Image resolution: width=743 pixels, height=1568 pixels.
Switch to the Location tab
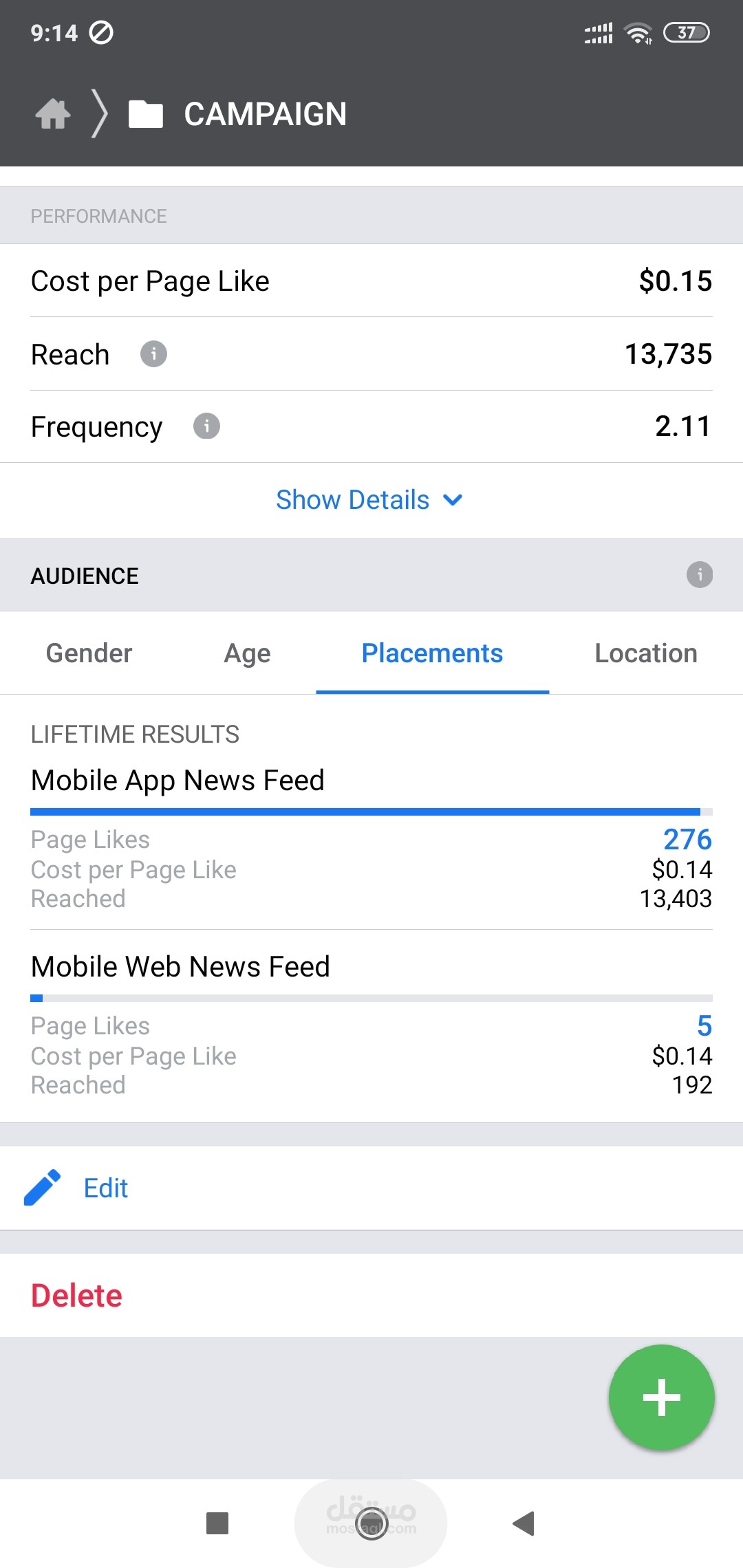point(645,653)
